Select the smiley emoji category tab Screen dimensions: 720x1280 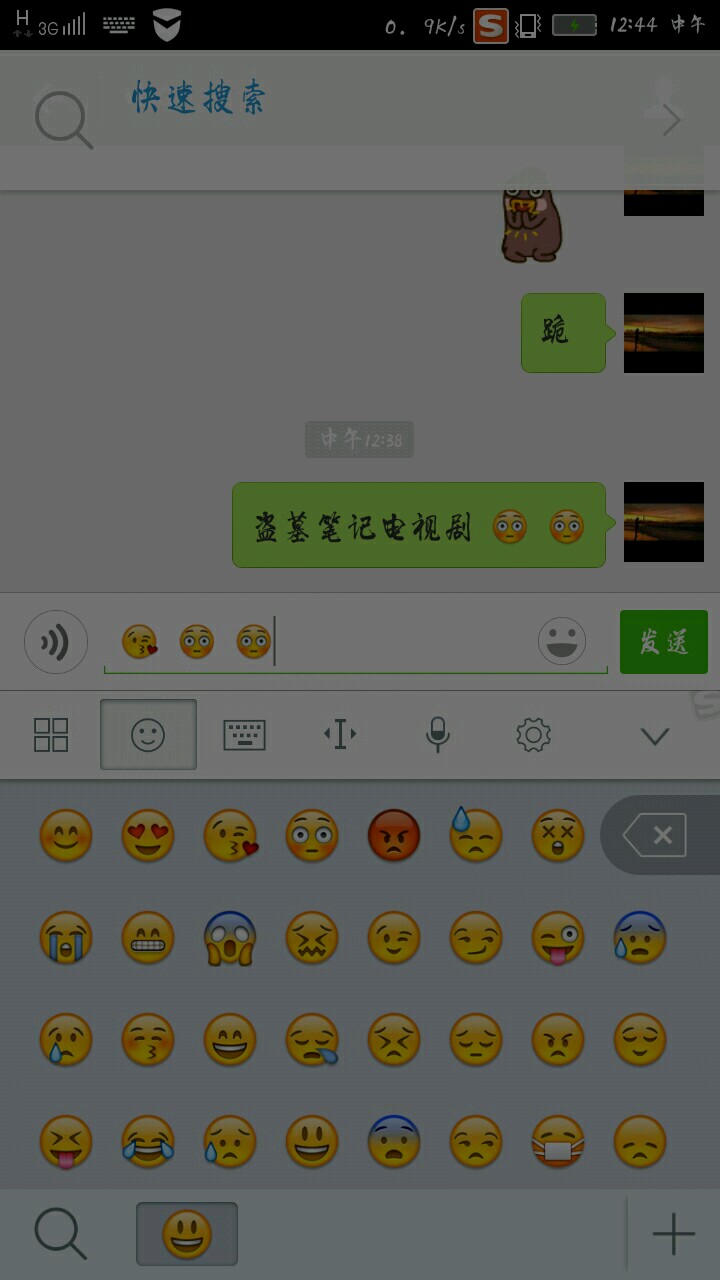[187, 1234]
